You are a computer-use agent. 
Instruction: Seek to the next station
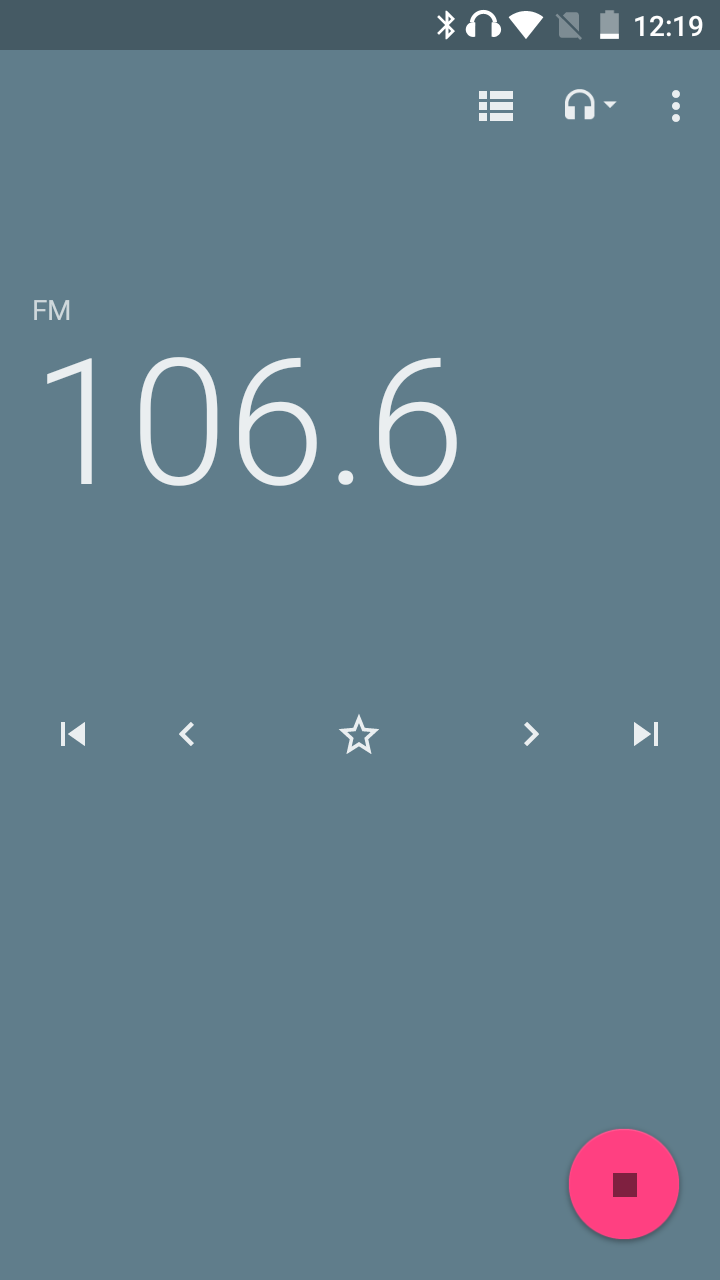click(x=646, y=734)
